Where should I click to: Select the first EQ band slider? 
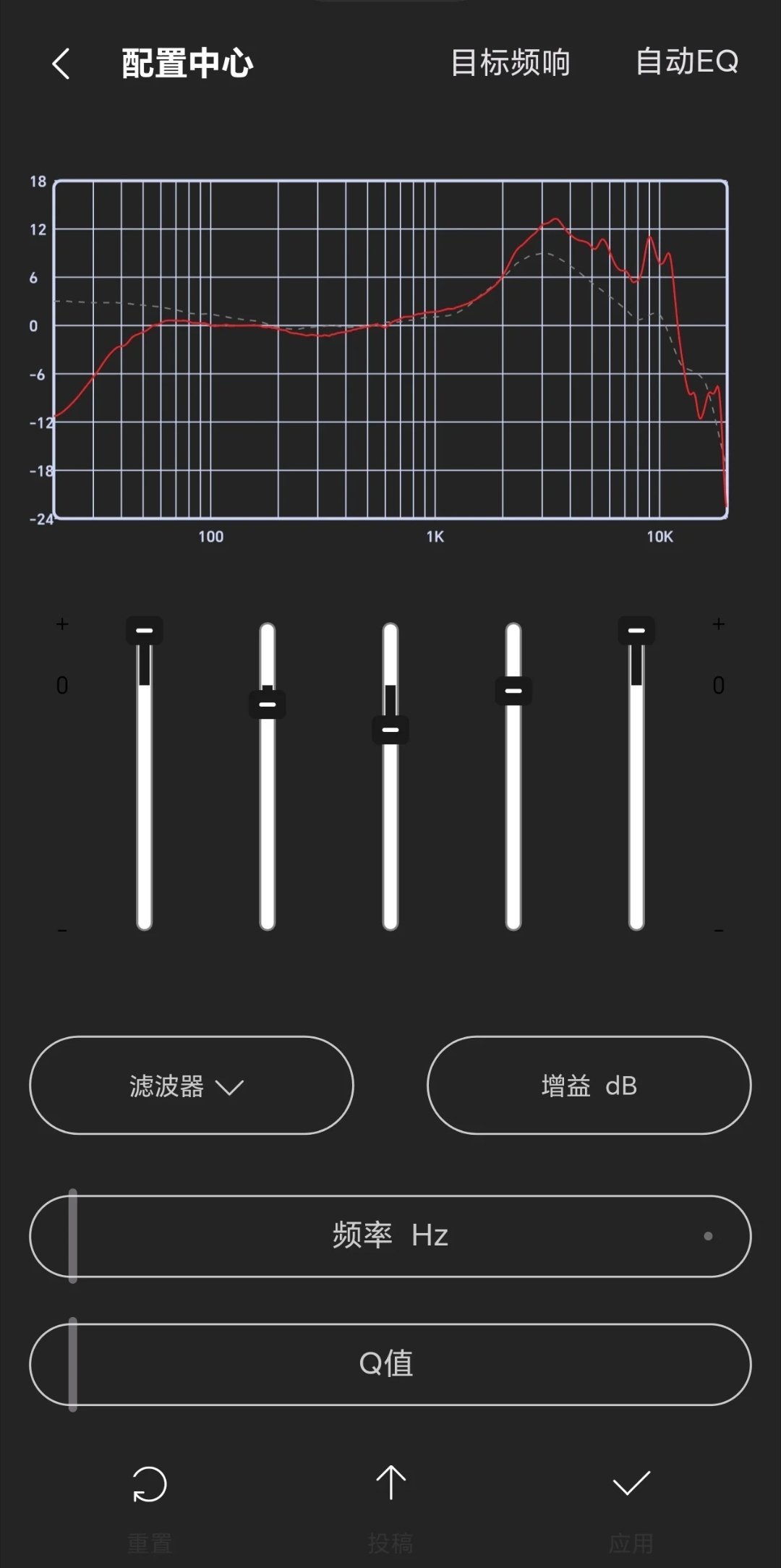pos(145,631)
